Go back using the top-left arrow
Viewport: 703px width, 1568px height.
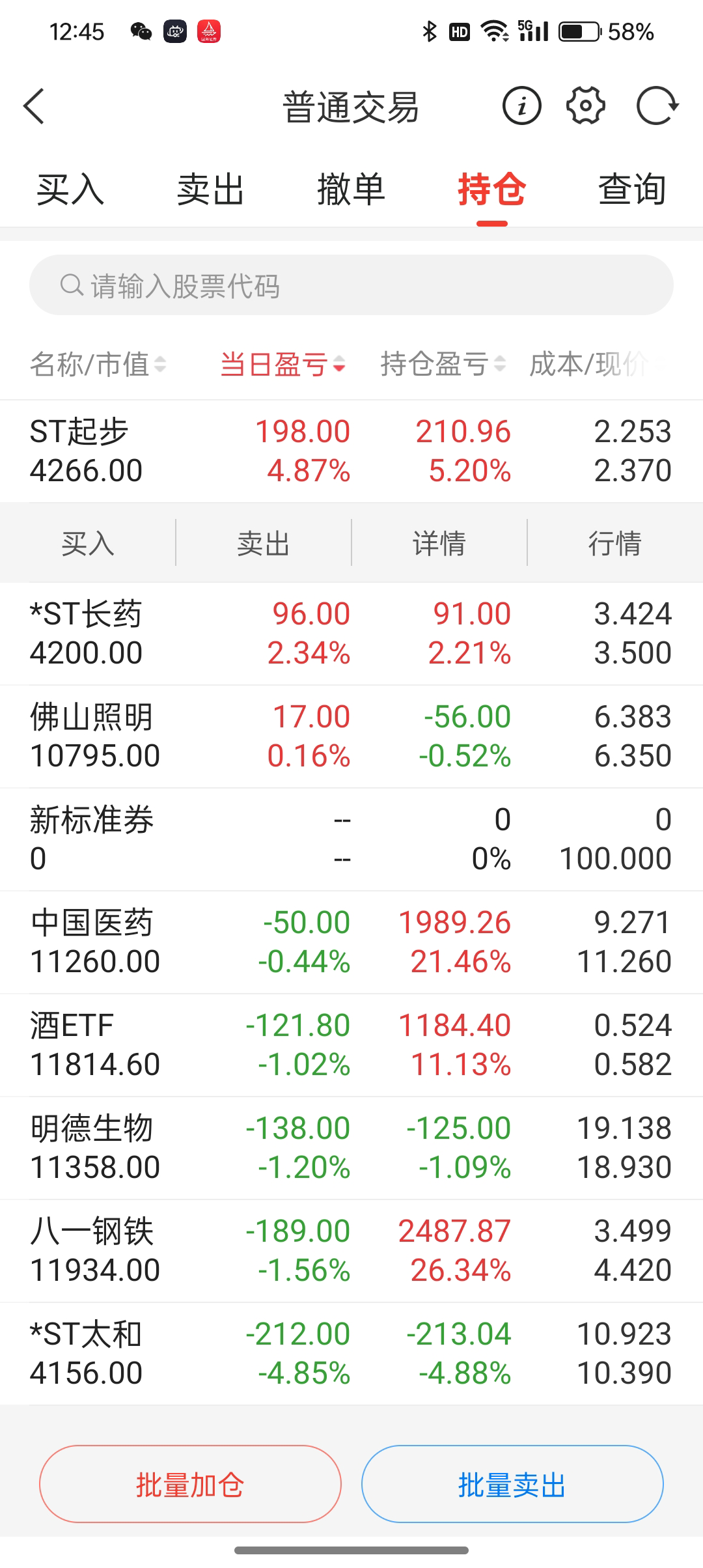click(x=34, y=106)
